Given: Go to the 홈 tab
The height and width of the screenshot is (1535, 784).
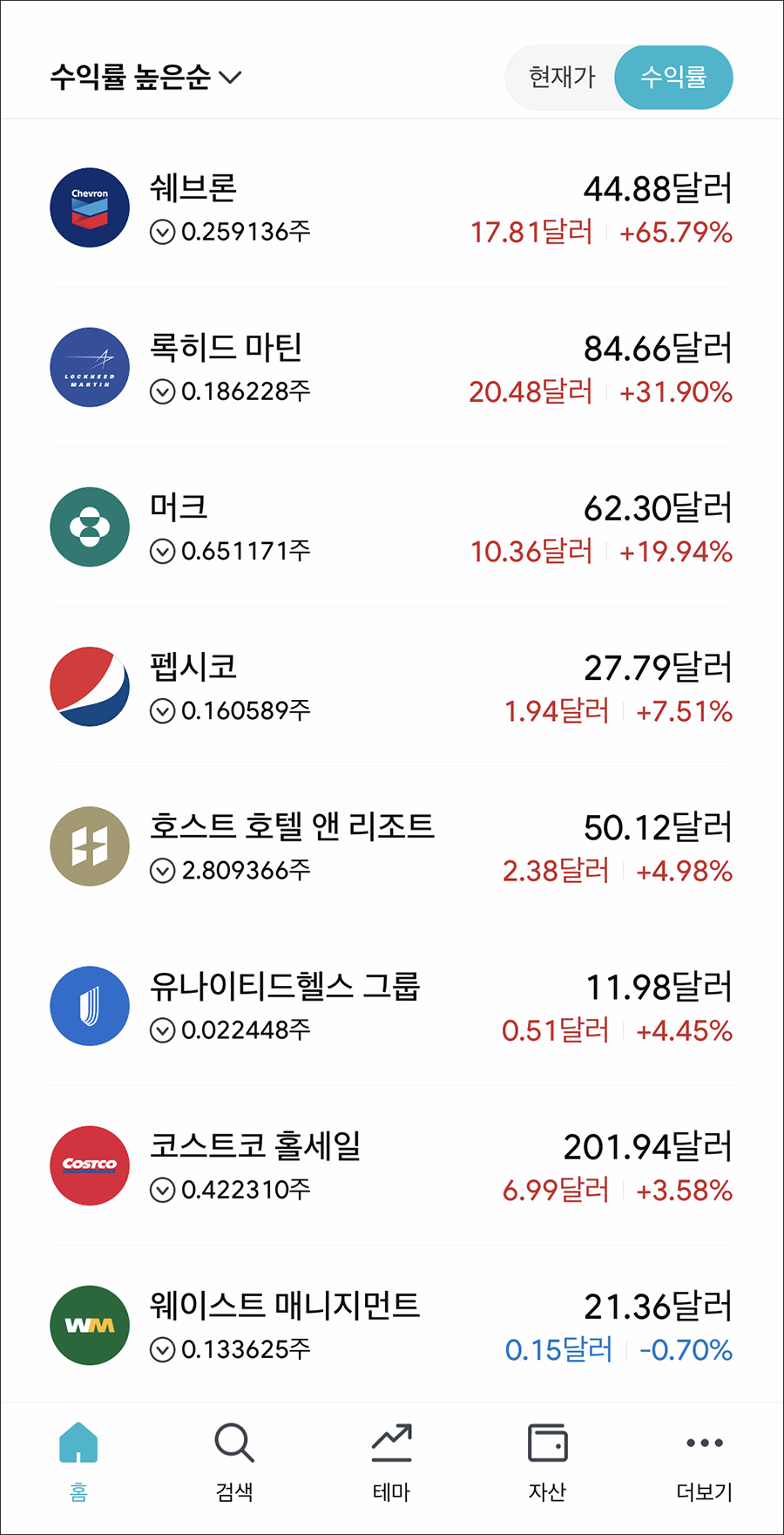Looking at the screenshot, I should [78, 1462].
